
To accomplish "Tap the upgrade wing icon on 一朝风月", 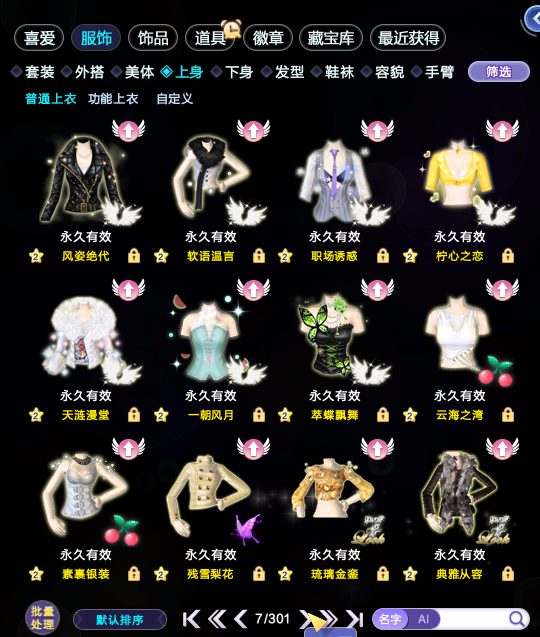I will click(253, 289).
